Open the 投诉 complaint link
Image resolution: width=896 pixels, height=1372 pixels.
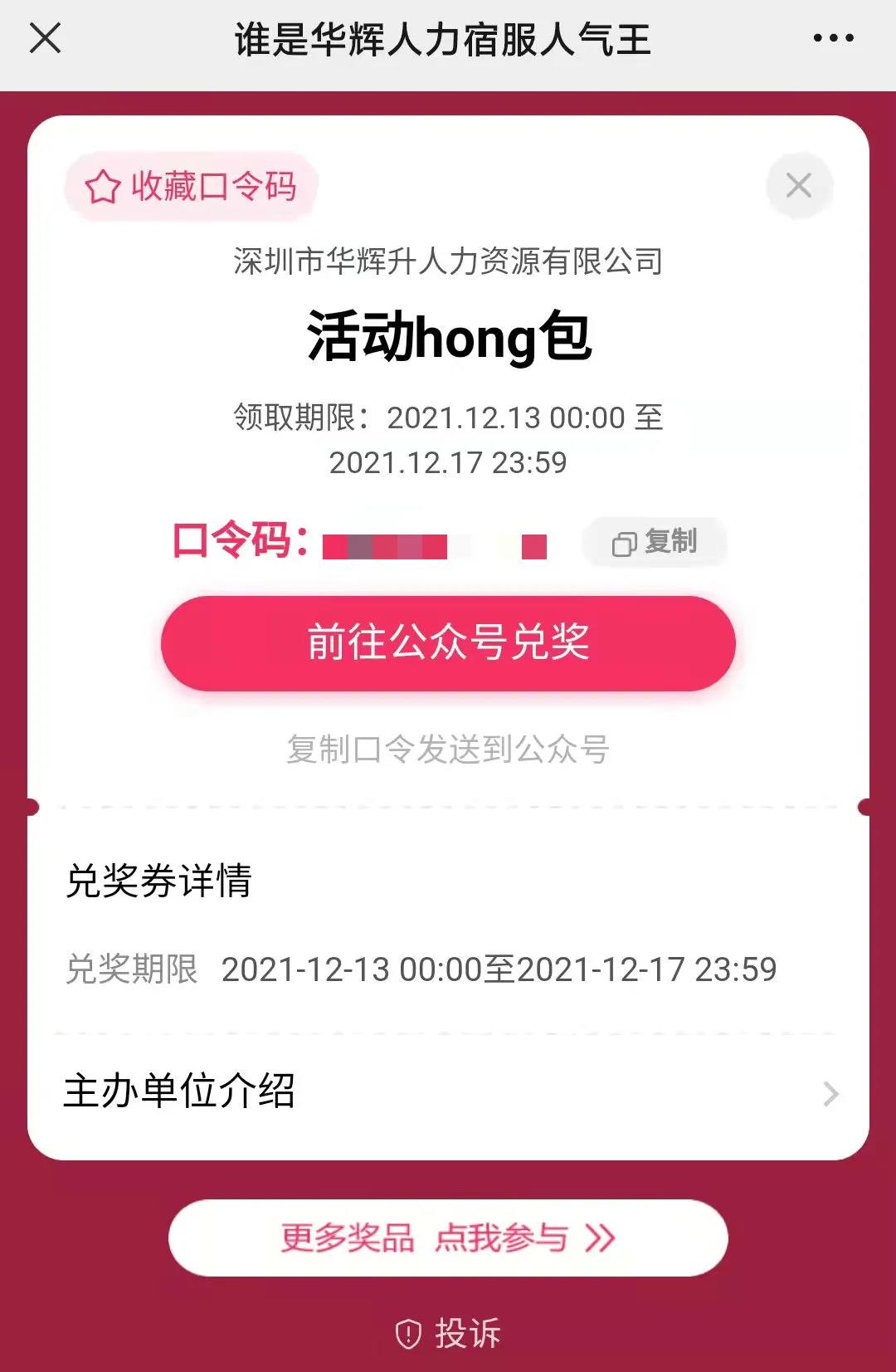click(x=448, y=1334)
